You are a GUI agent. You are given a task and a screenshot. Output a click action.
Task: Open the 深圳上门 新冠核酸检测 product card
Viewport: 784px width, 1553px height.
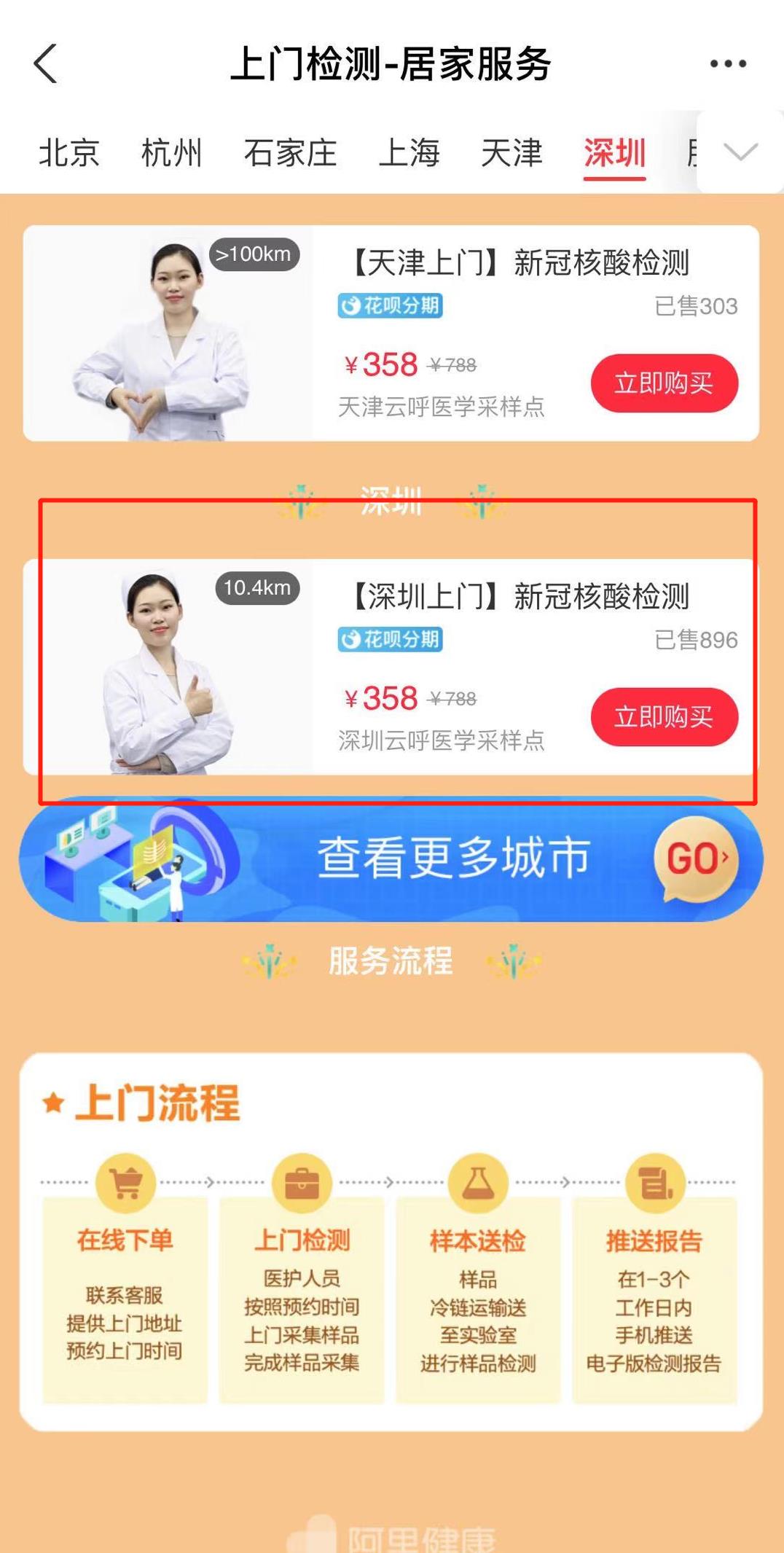[517, 597]
